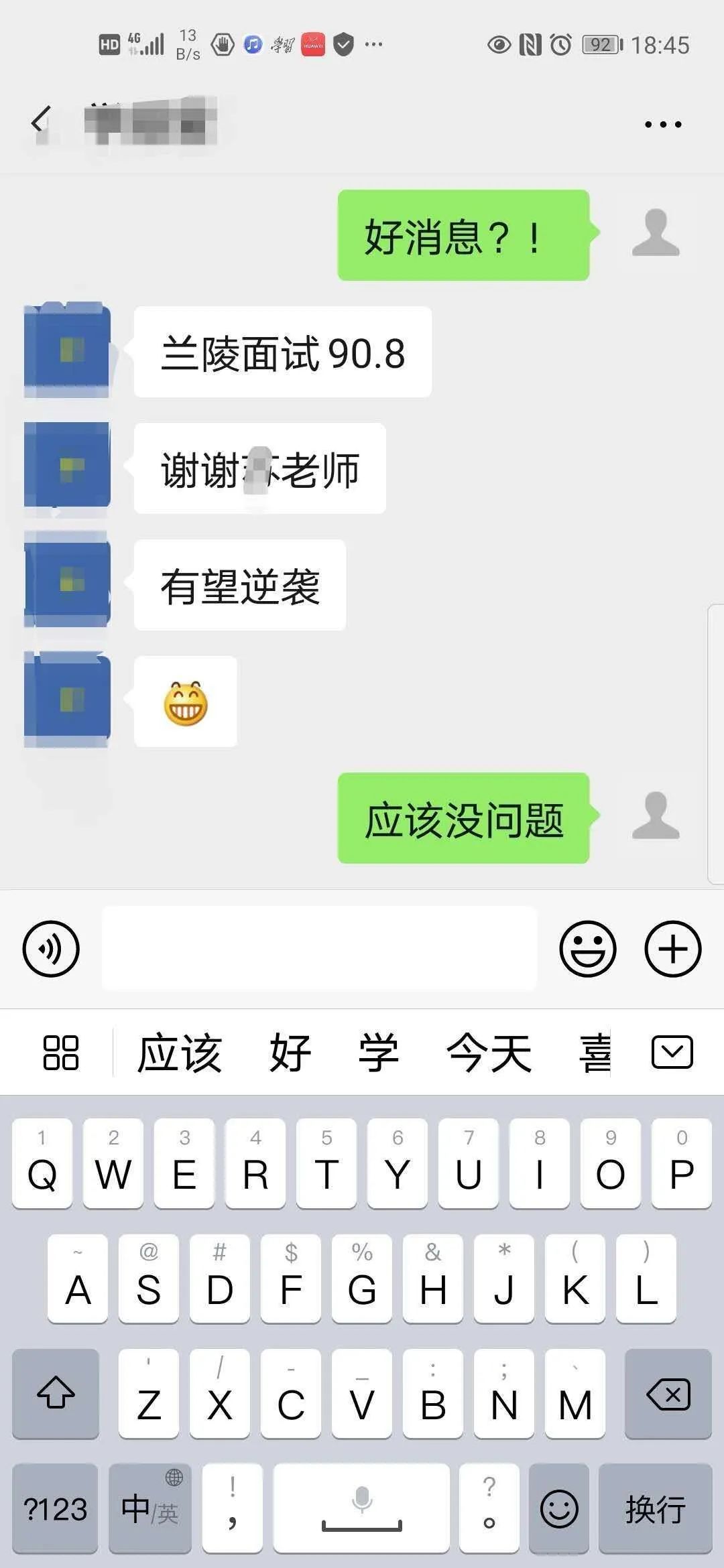Open the sender avatar beside 兰陵面试 90.8

67,350
